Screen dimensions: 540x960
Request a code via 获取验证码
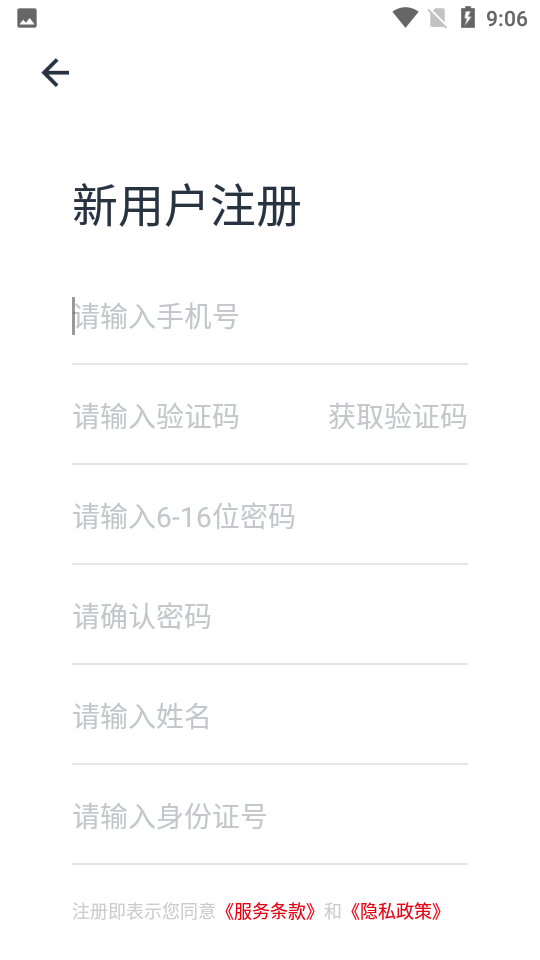397,416
